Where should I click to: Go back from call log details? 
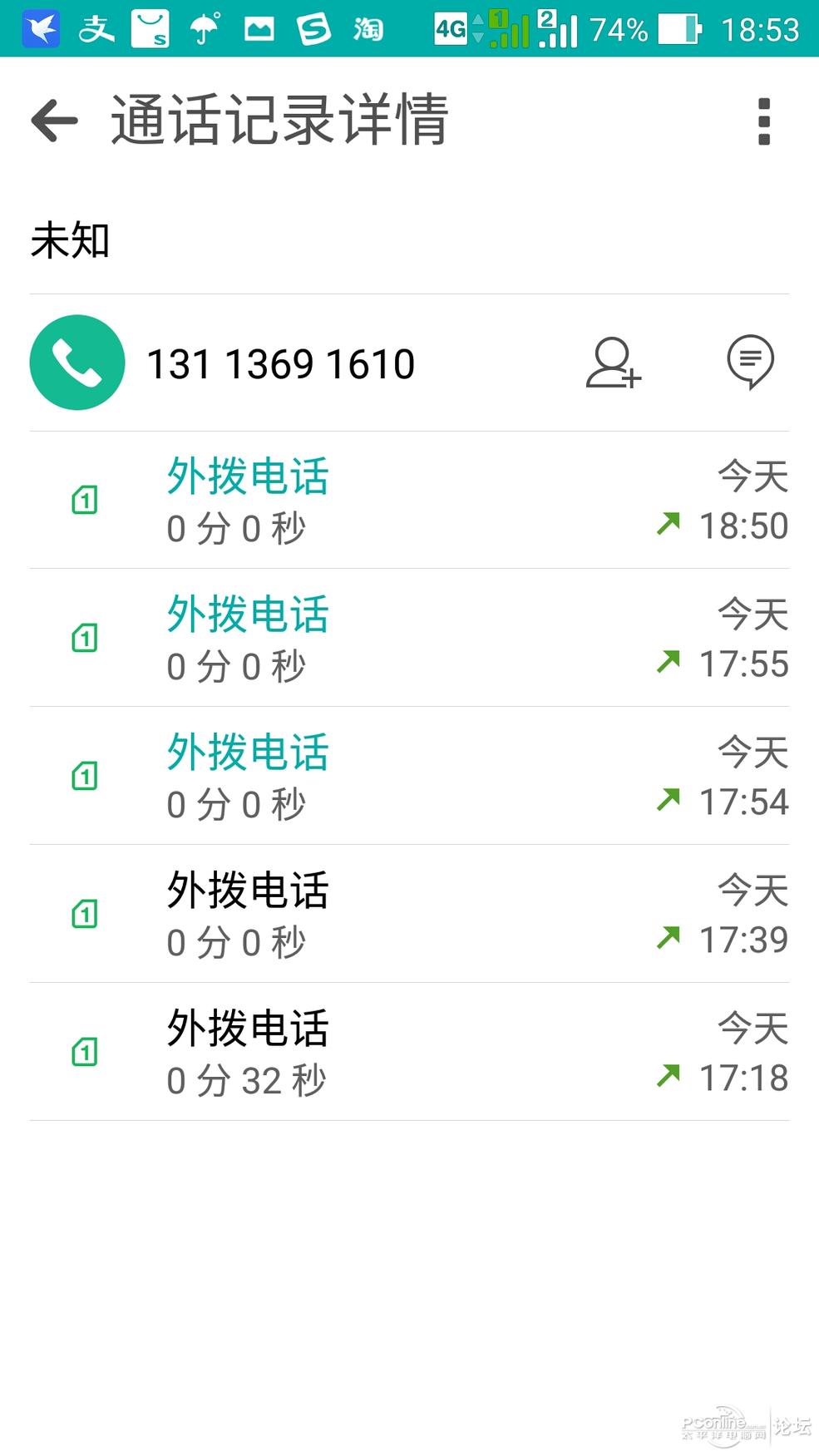(55, 121)
